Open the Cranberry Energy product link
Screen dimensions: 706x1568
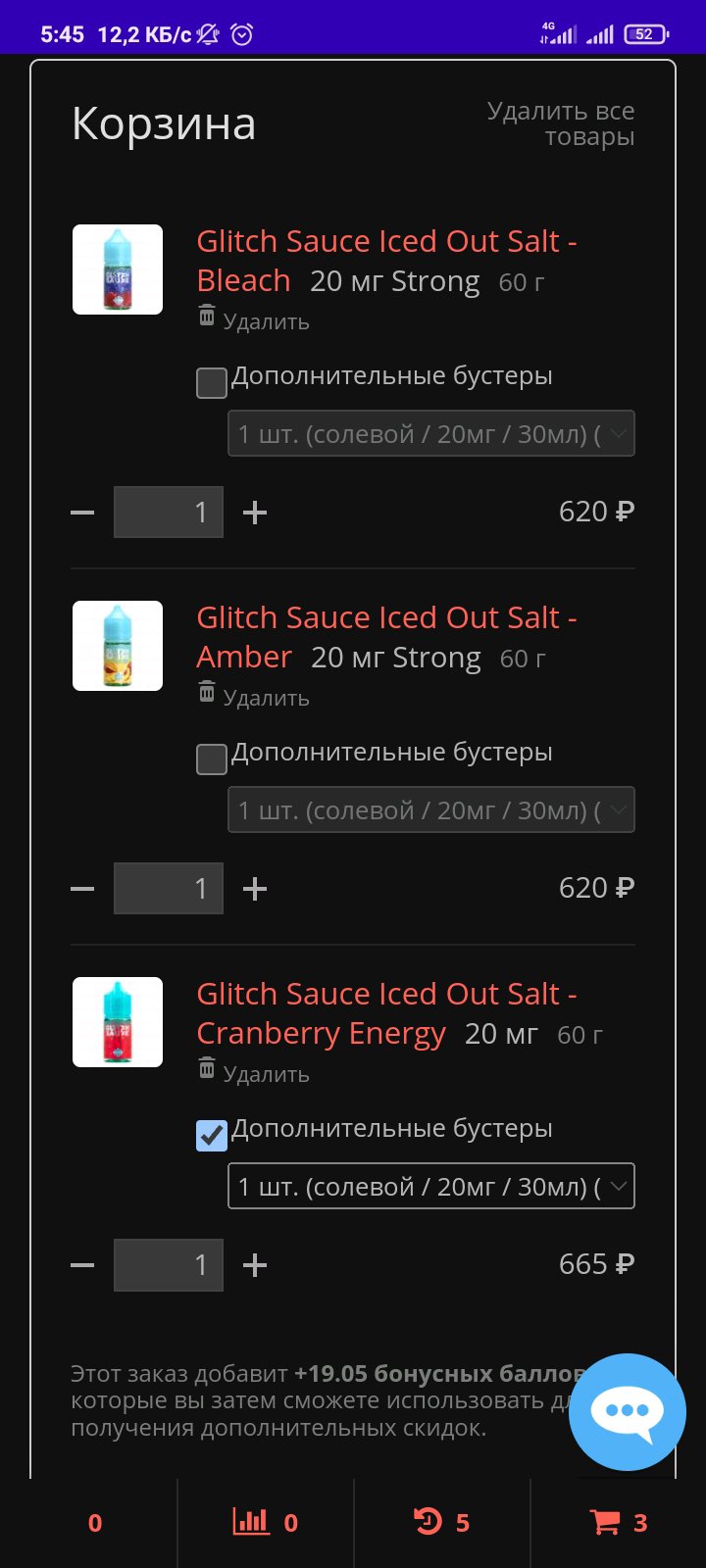[x=386, y=995]
